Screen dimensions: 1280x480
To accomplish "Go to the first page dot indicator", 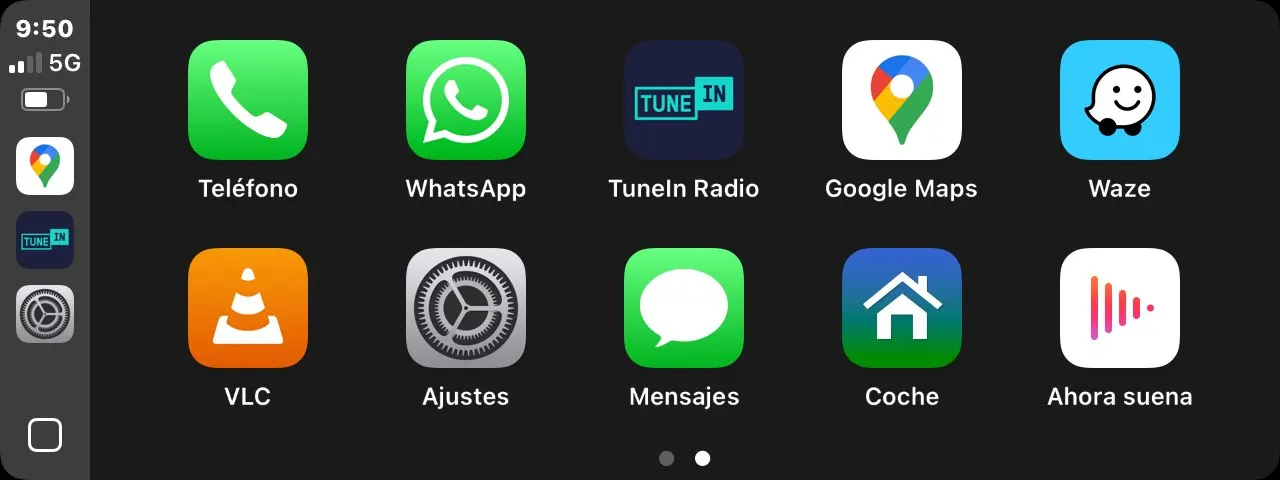I will click(x=667, y=458).
